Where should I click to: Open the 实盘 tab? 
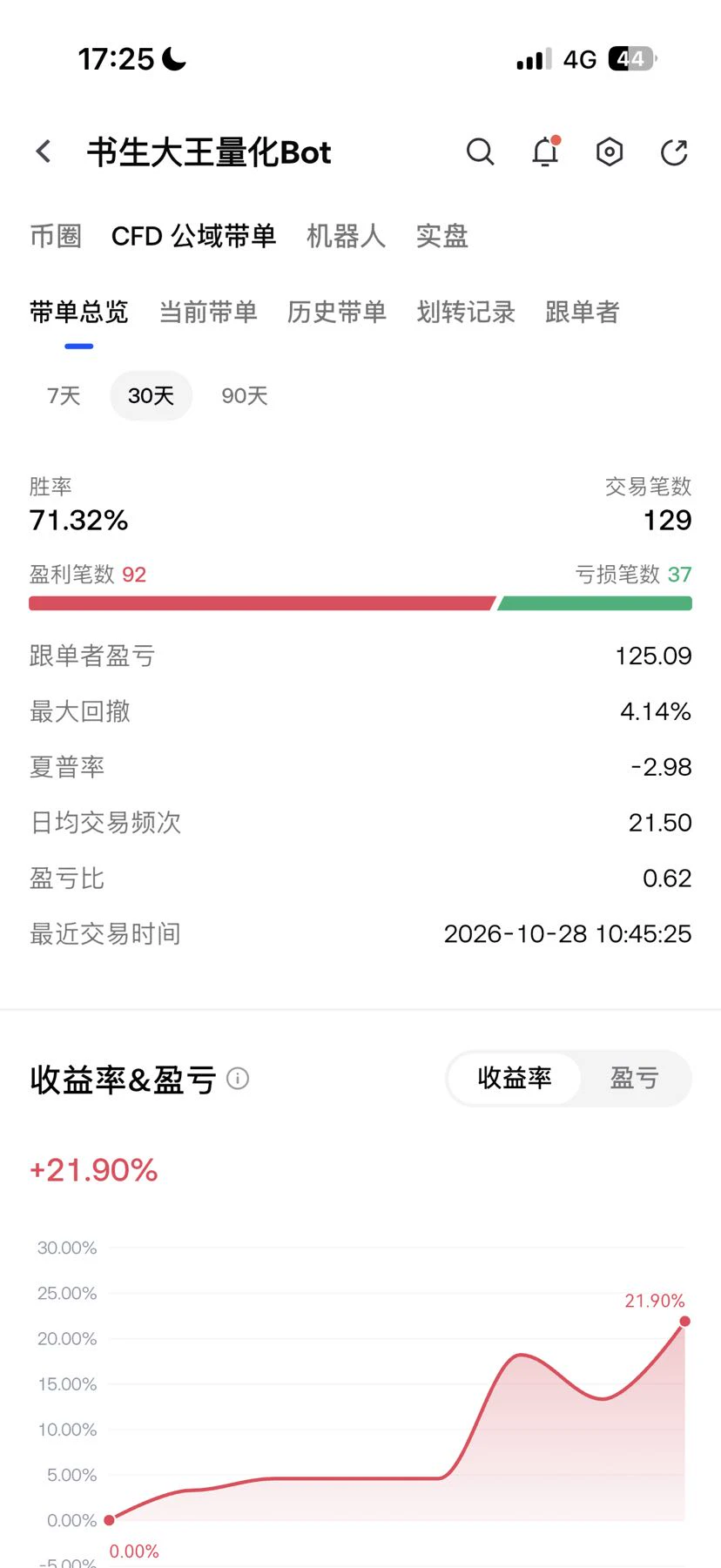(x=442, y=236)
